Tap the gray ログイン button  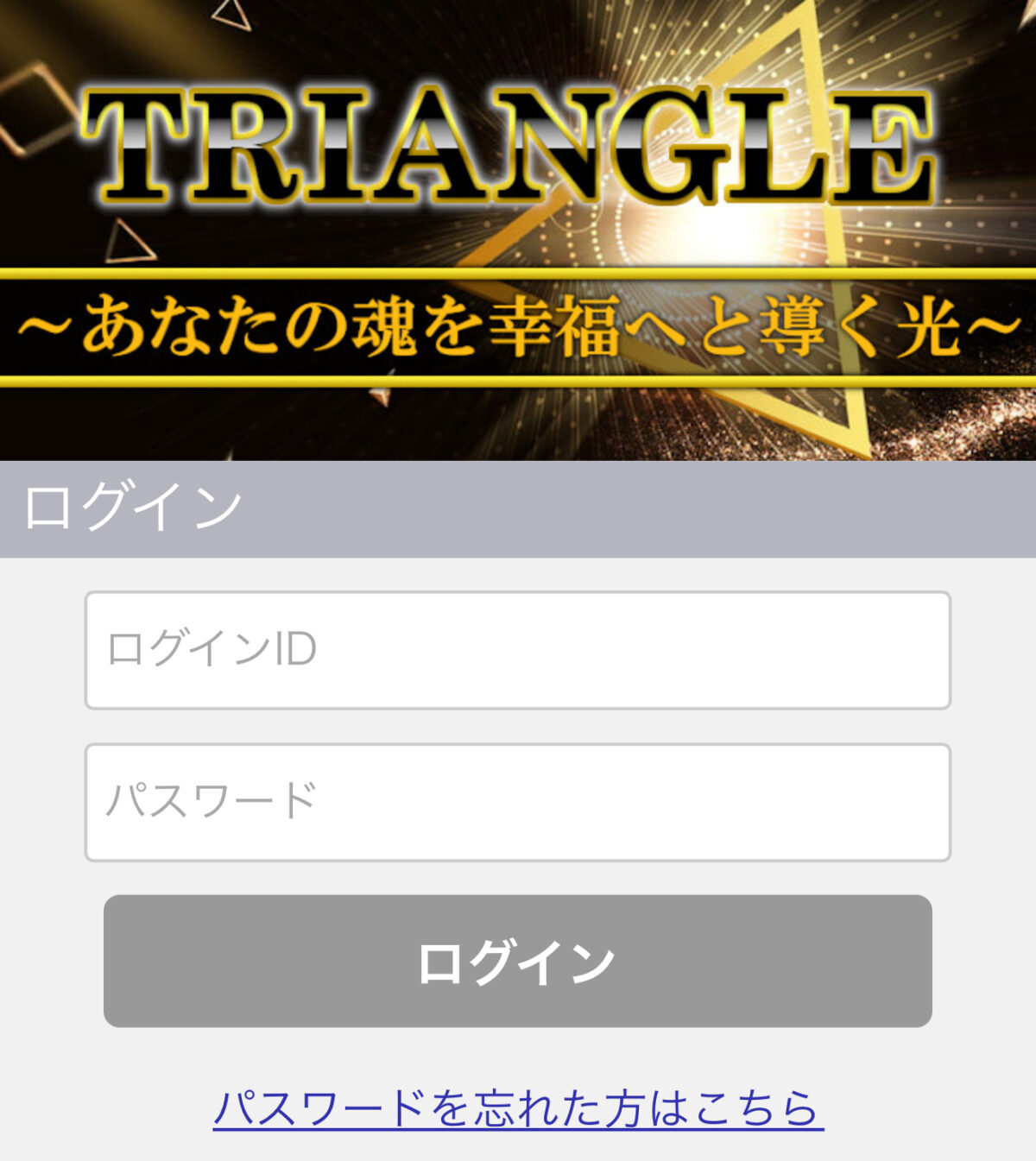click(x=518, y=961)
